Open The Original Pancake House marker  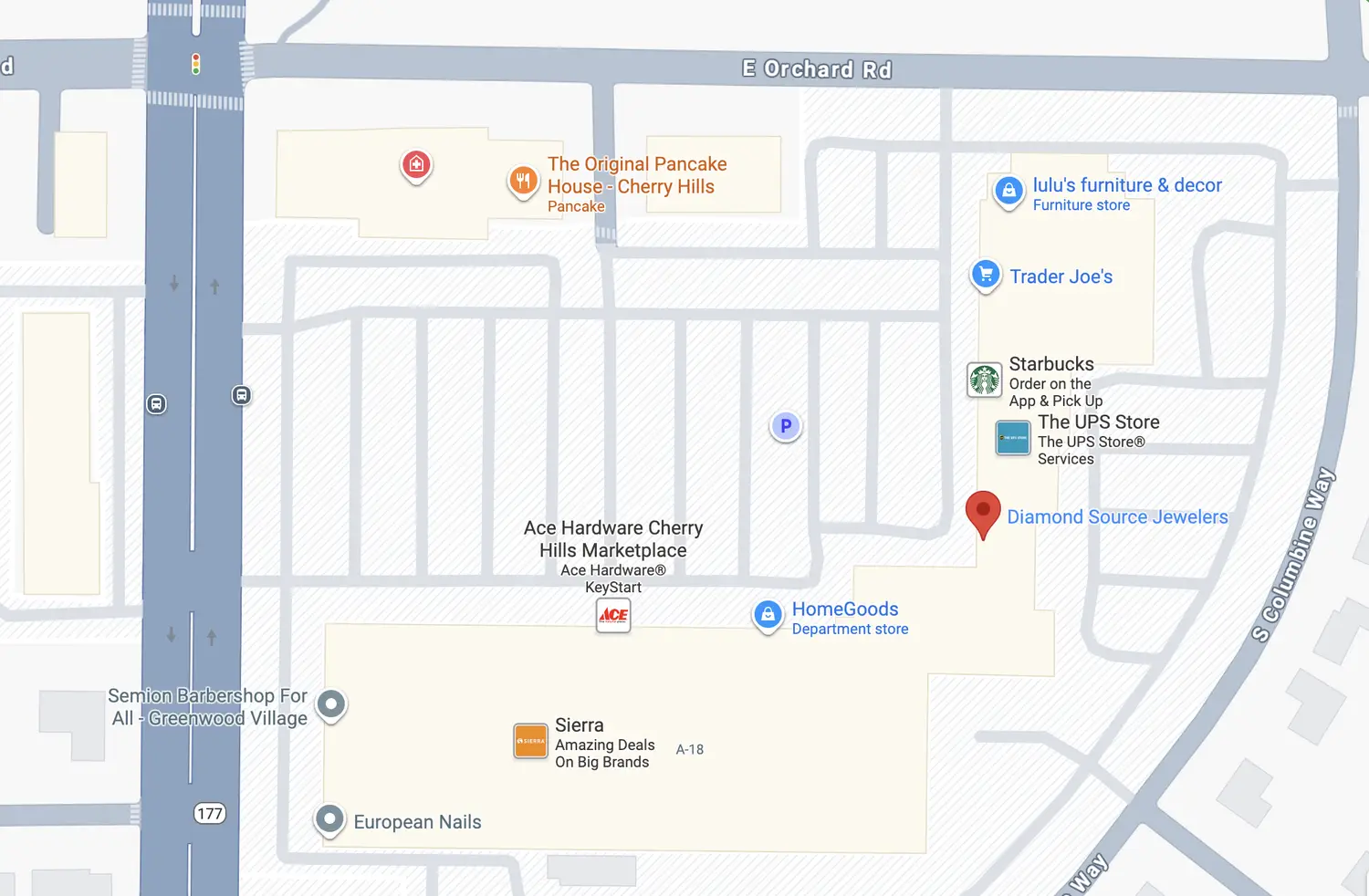click(523, 181)
